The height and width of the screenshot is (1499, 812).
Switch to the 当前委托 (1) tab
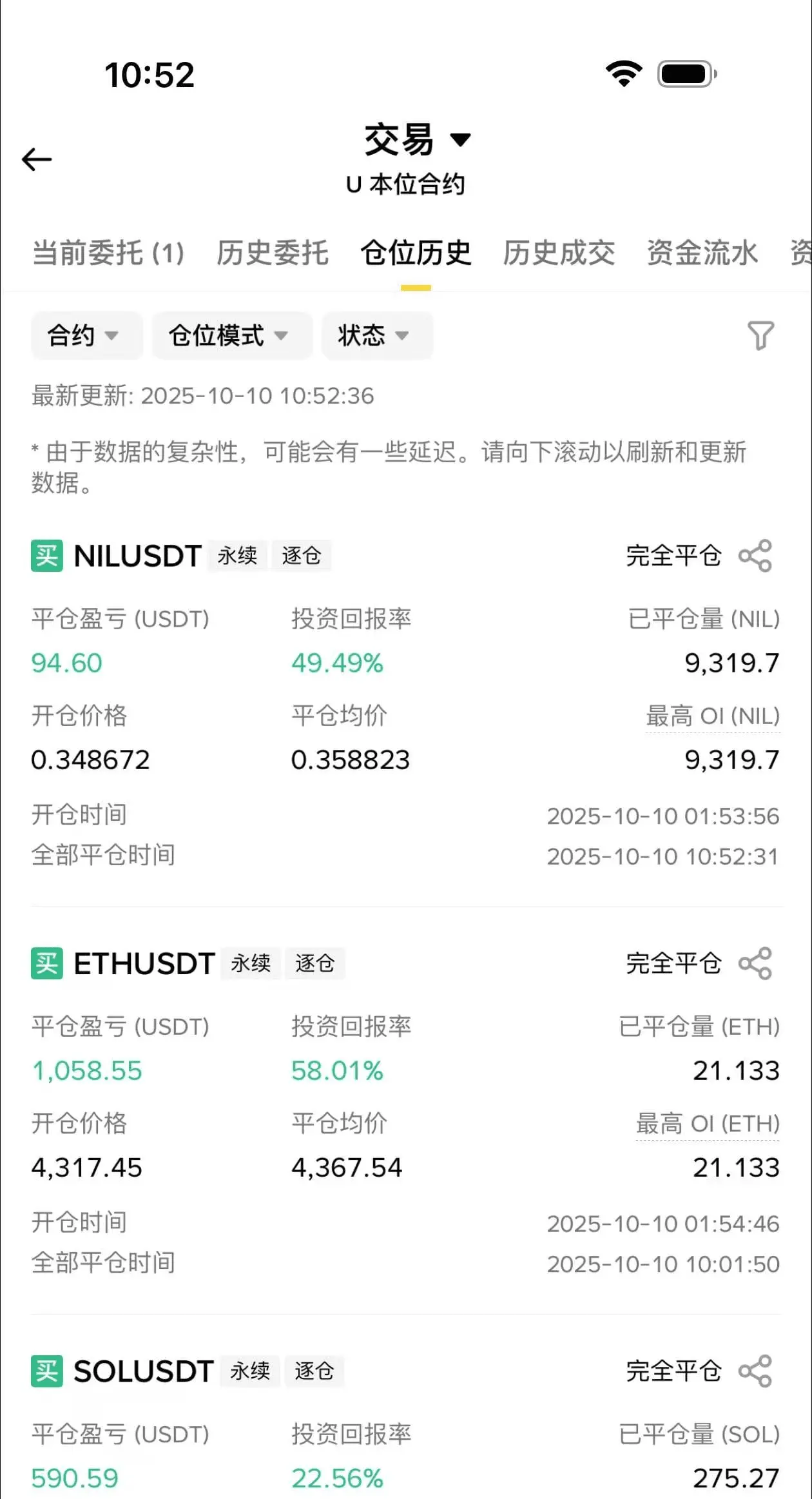pos(108,253)
